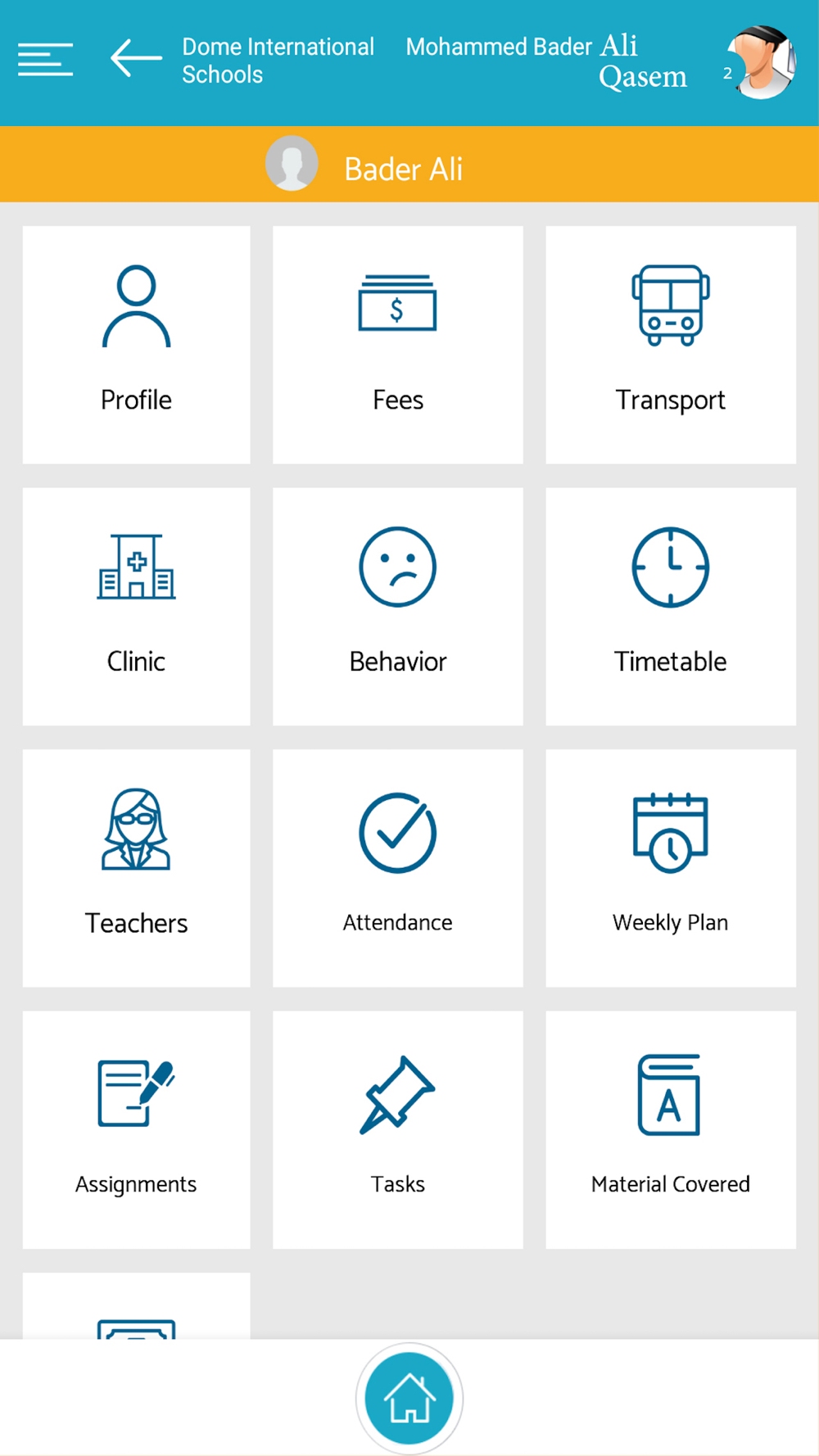Show the Weekly Plan
Screen dimensions: 819x1456
[670, 867]
